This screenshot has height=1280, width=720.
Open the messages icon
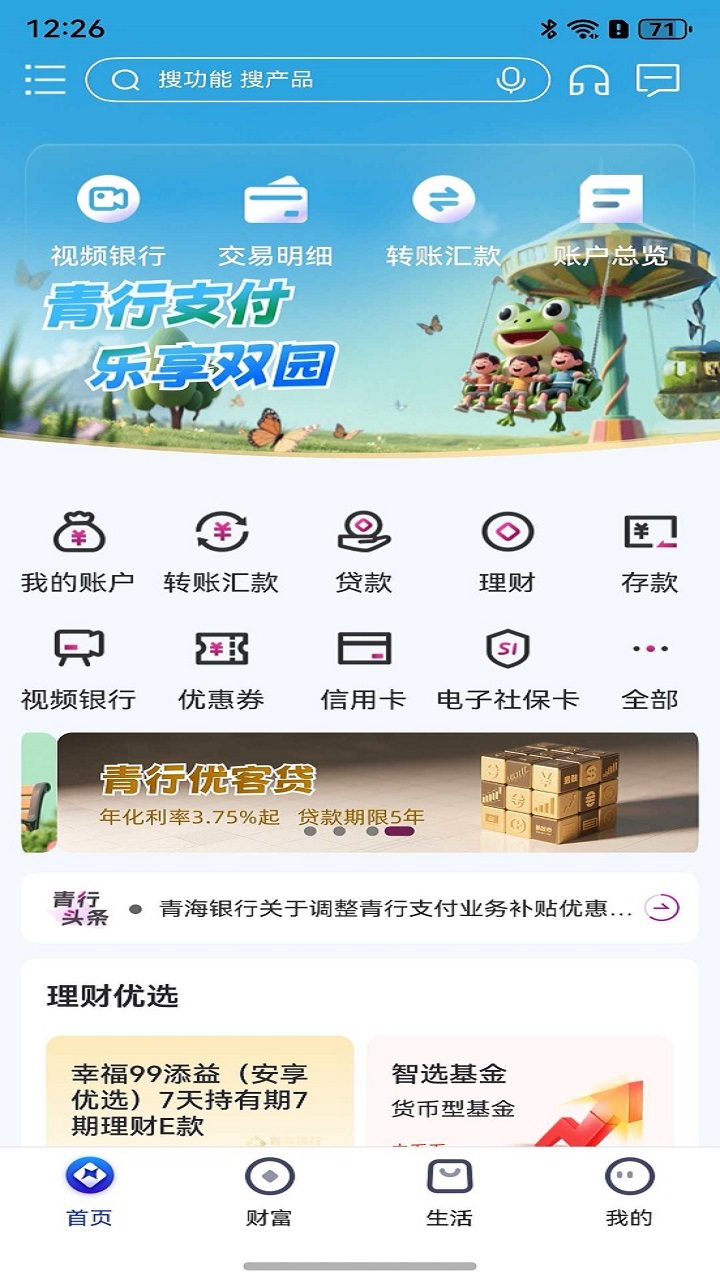[657, 80]
